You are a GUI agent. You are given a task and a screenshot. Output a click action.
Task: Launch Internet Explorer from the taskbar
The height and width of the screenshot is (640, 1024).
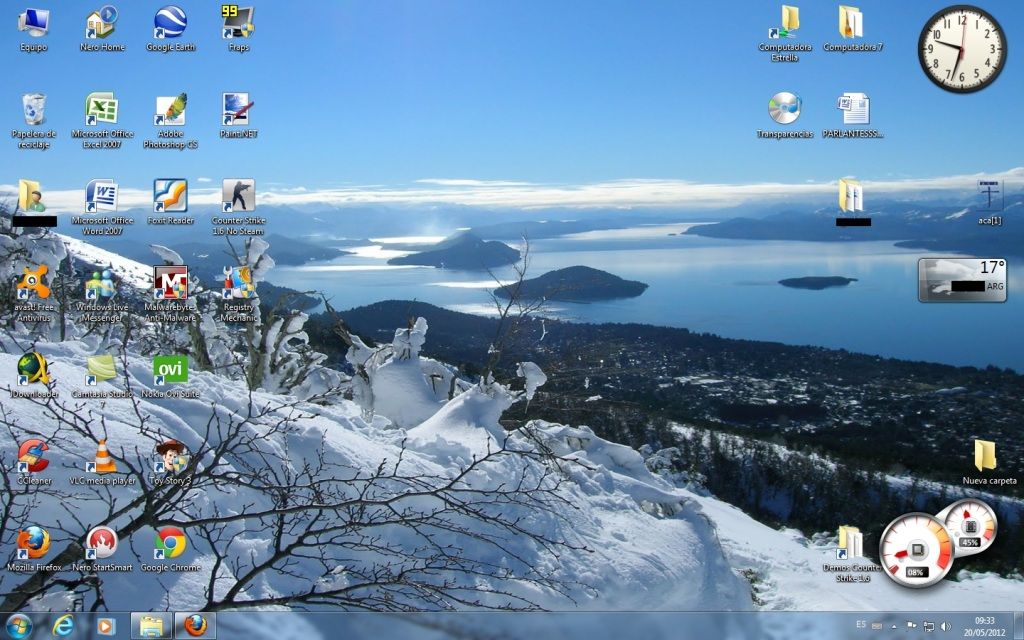(63, 626)
